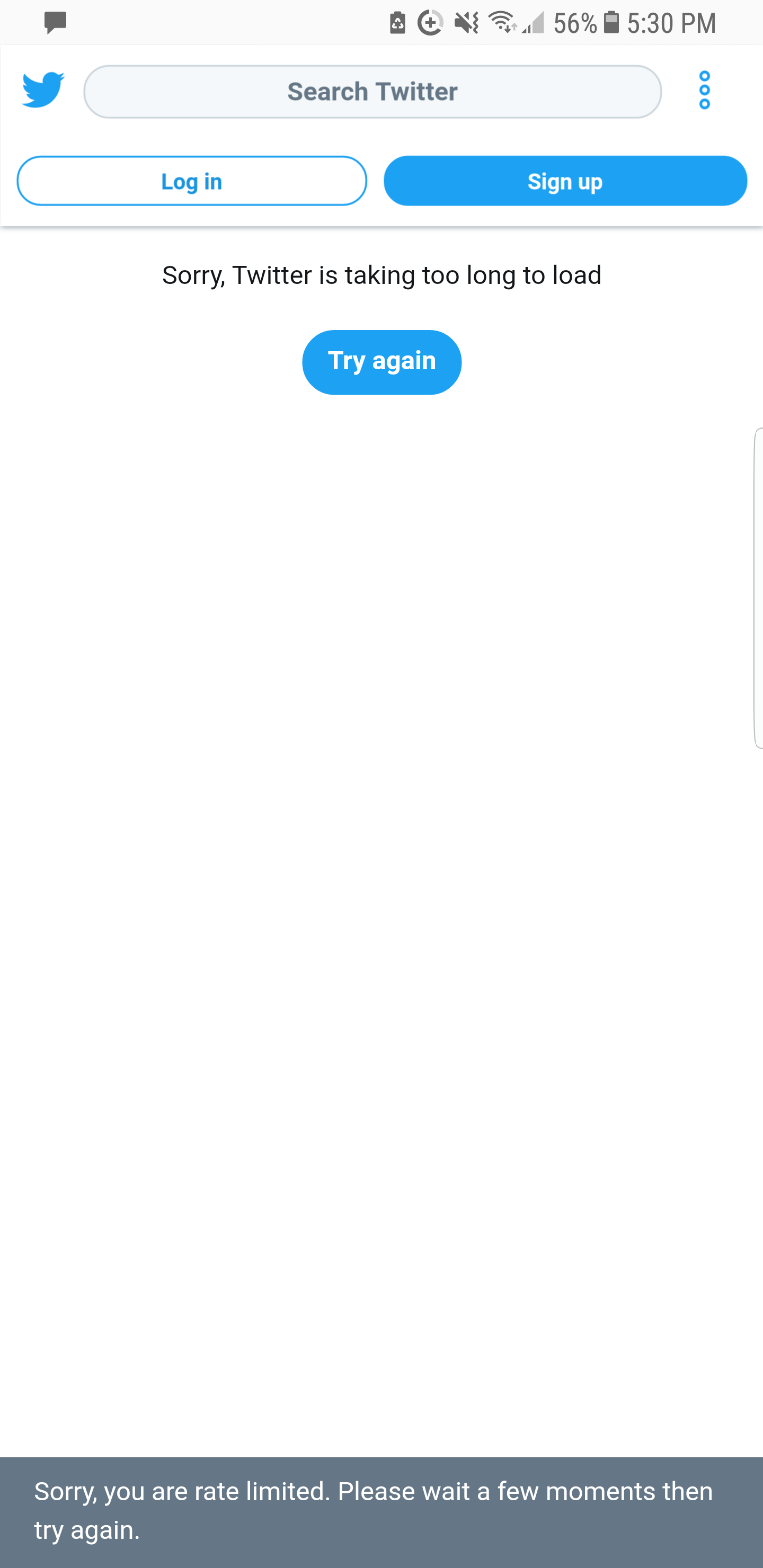Click the Wi-Fi icon in the status bar

click(x=503, y=22)
